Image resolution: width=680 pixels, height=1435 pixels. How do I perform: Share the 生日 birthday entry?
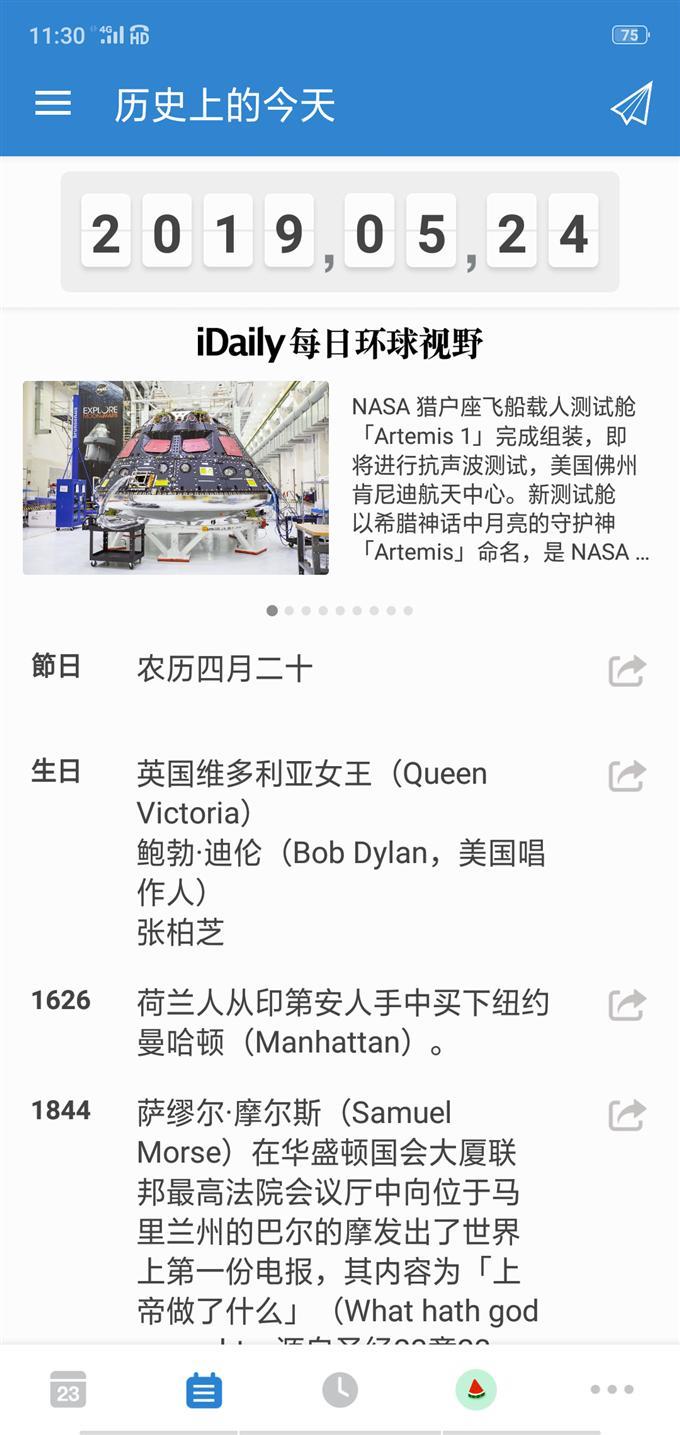[x=627, y=776]
